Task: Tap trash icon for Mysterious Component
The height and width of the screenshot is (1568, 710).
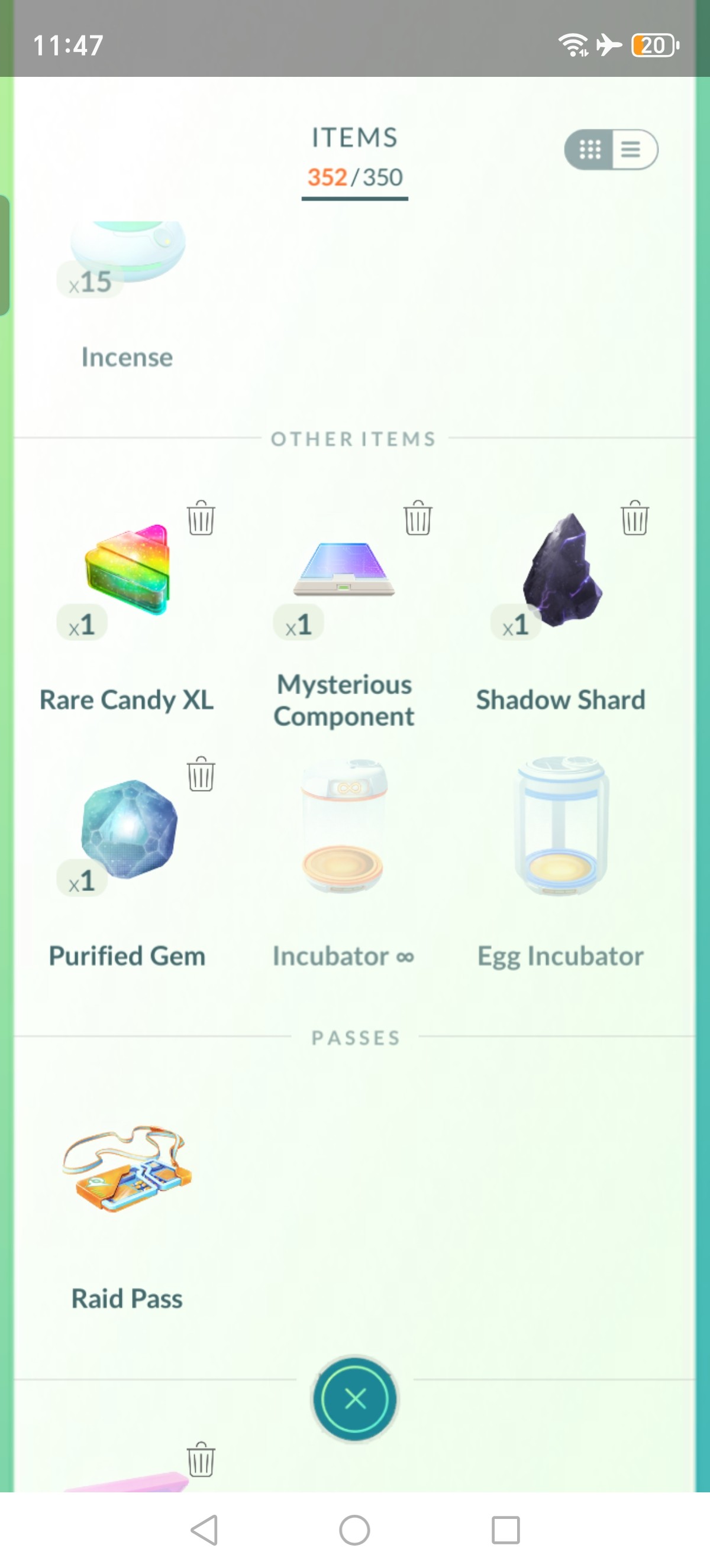Action: [418, 518]
